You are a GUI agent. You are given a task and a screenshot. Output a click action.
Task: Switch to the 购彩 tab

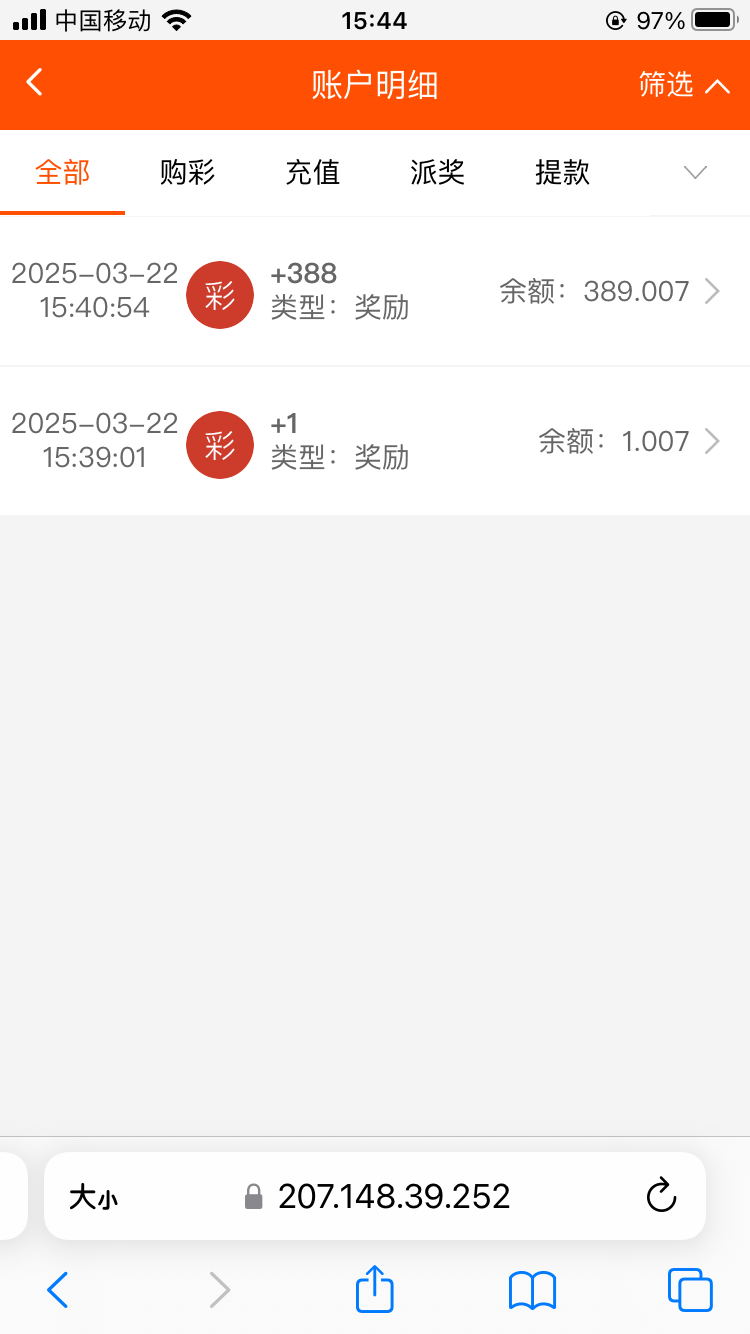(x=188, y=173)
